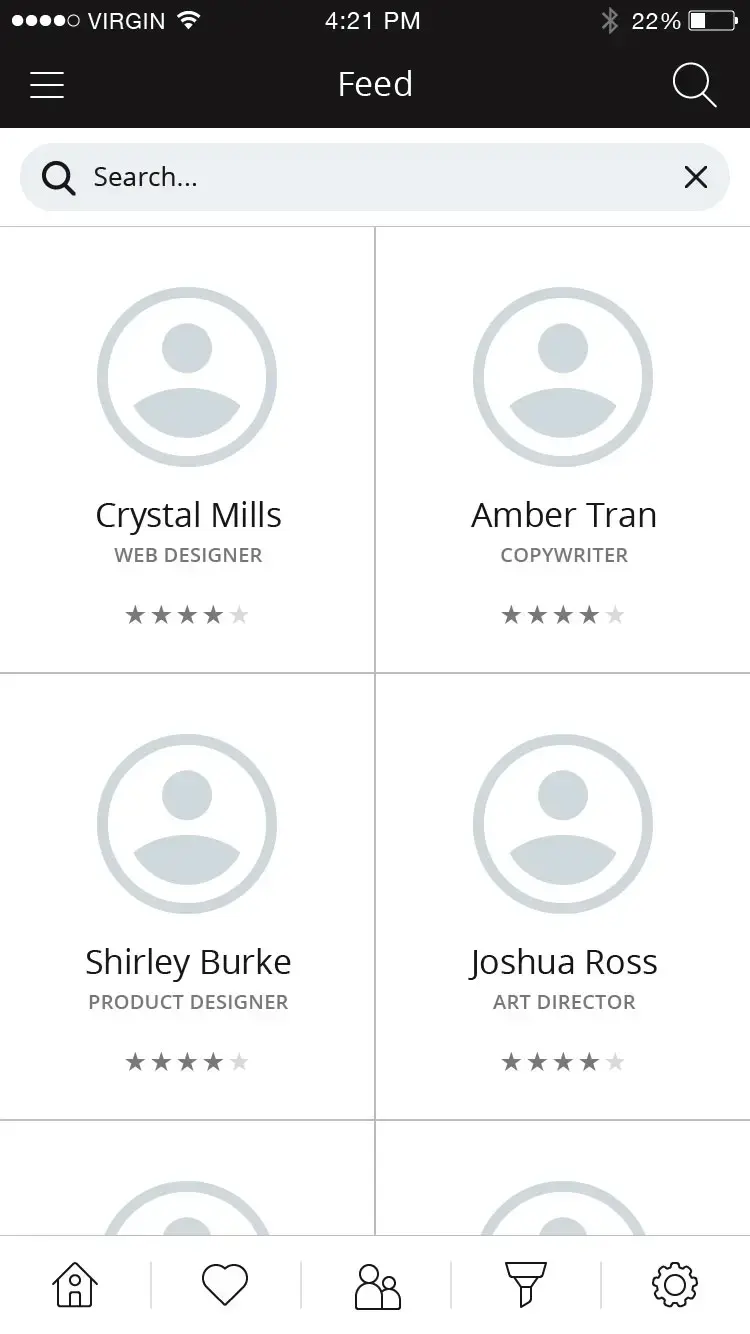Switch to the favorites heart tab
750x1334 pixels.
pyautogui.click(x=225, y=1285)
